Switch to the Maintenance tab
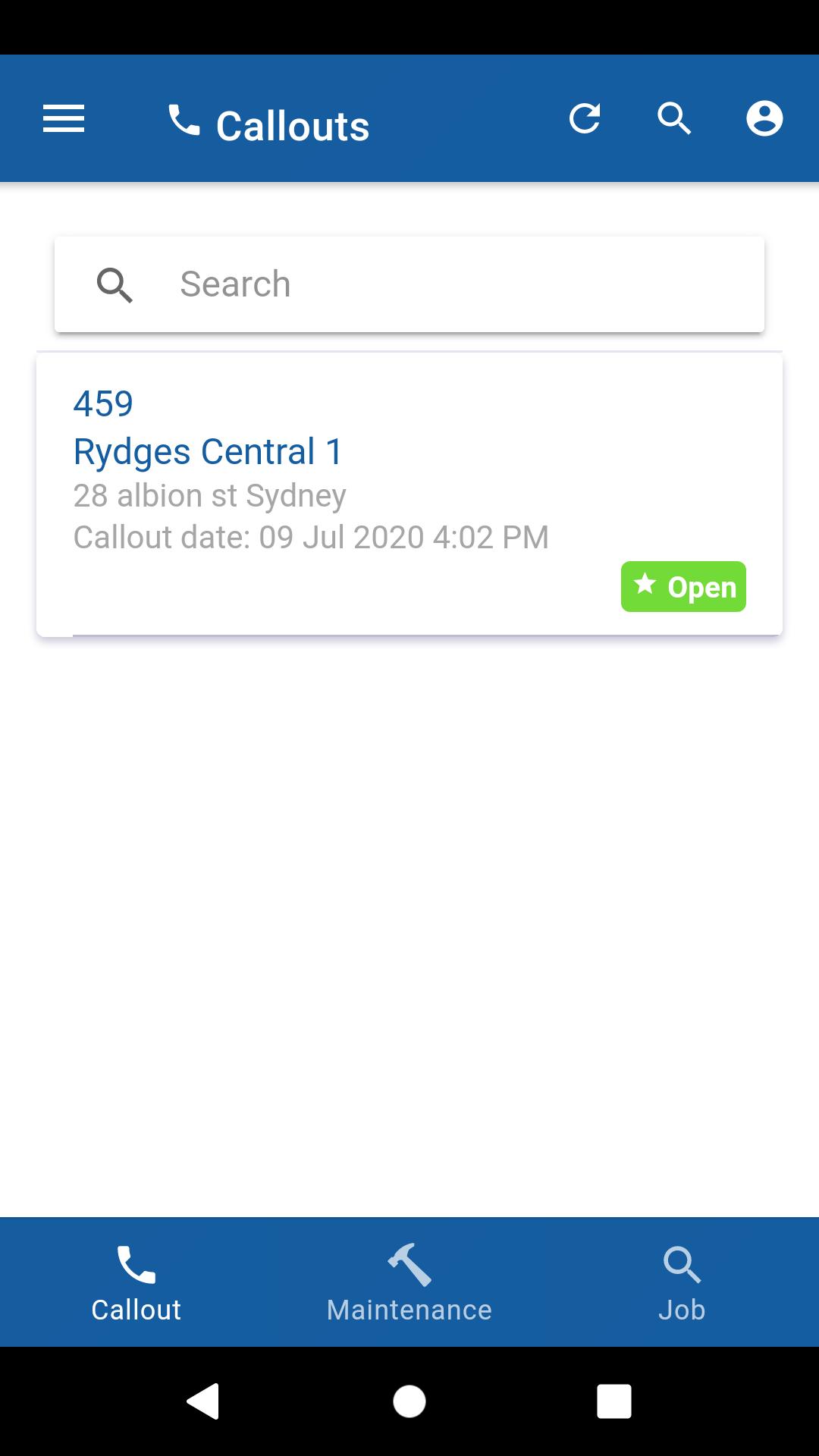Viewport: 819px width, 1456px height. point(409,1282)
